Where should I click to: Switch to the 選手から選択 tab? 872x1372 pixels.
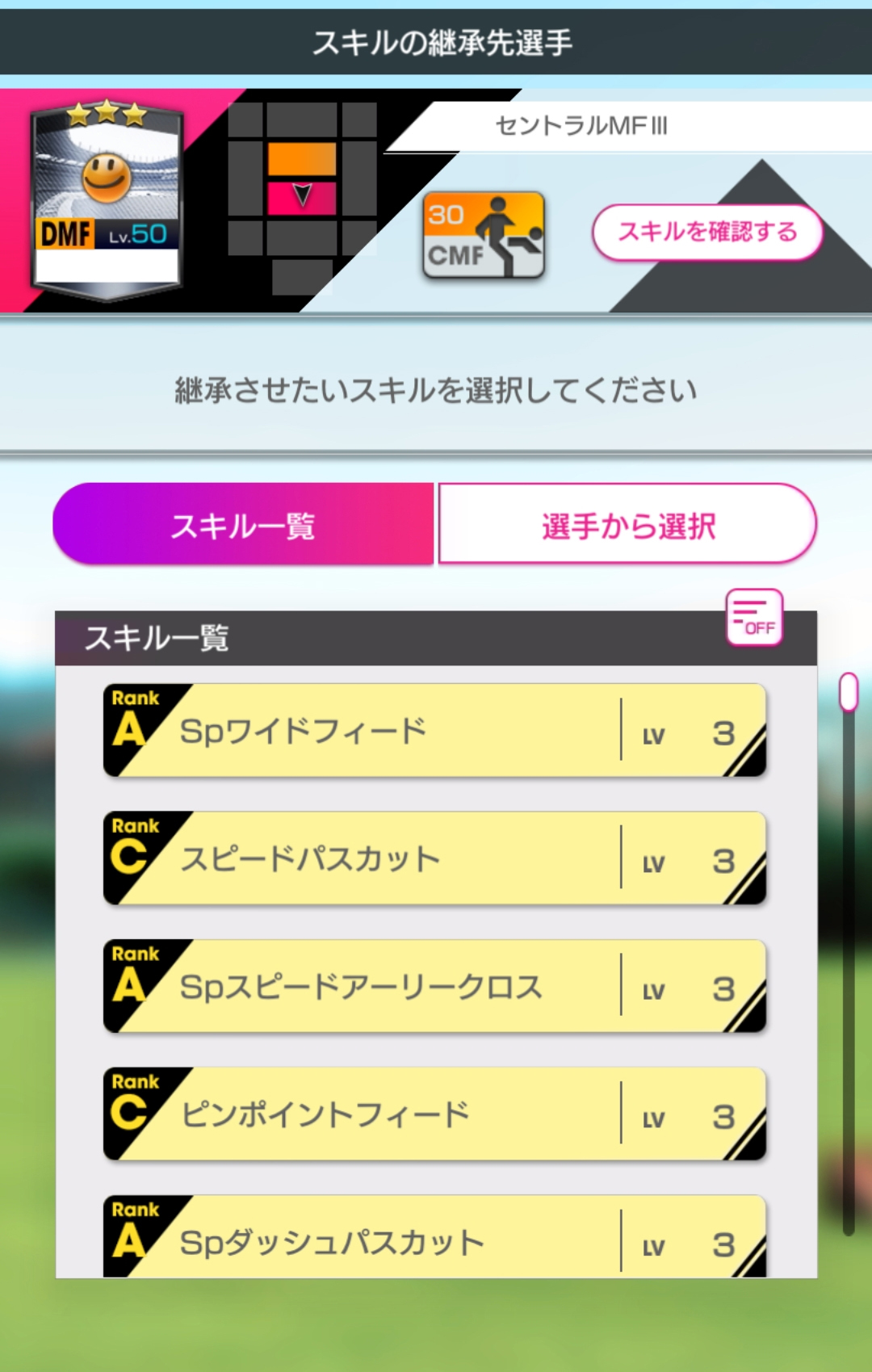627,525
